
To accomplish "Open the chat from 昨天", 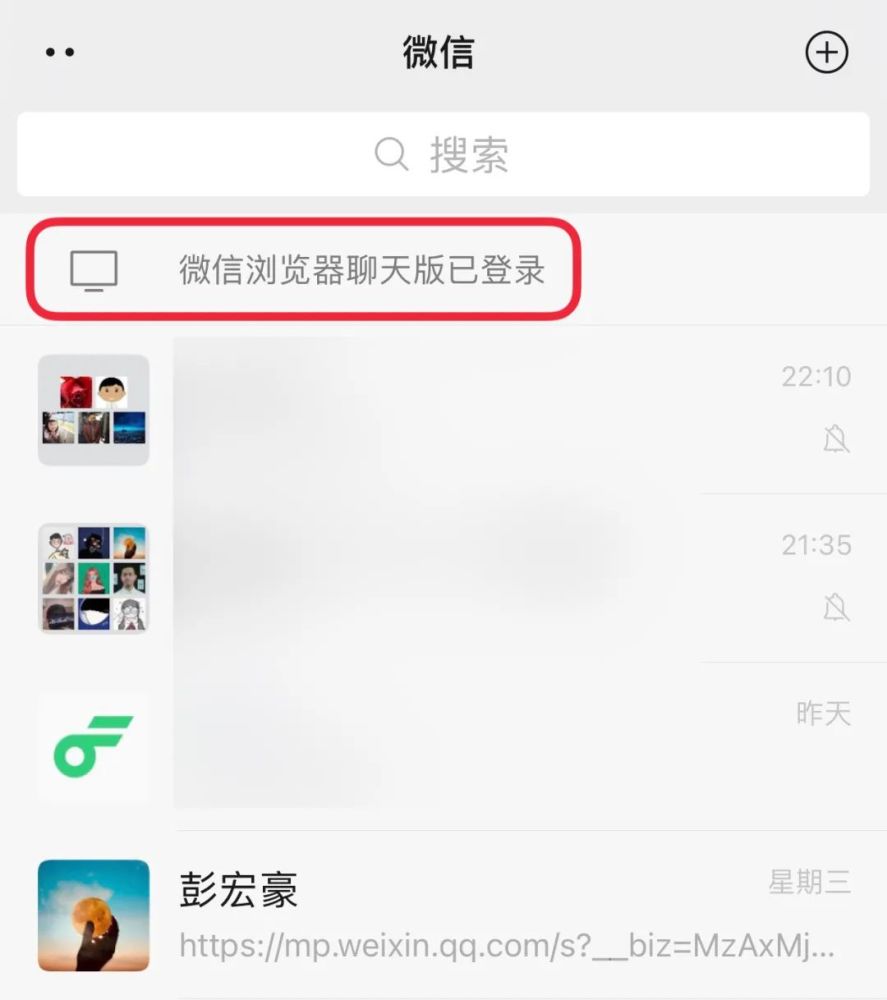I will click(x=450, y=748).
